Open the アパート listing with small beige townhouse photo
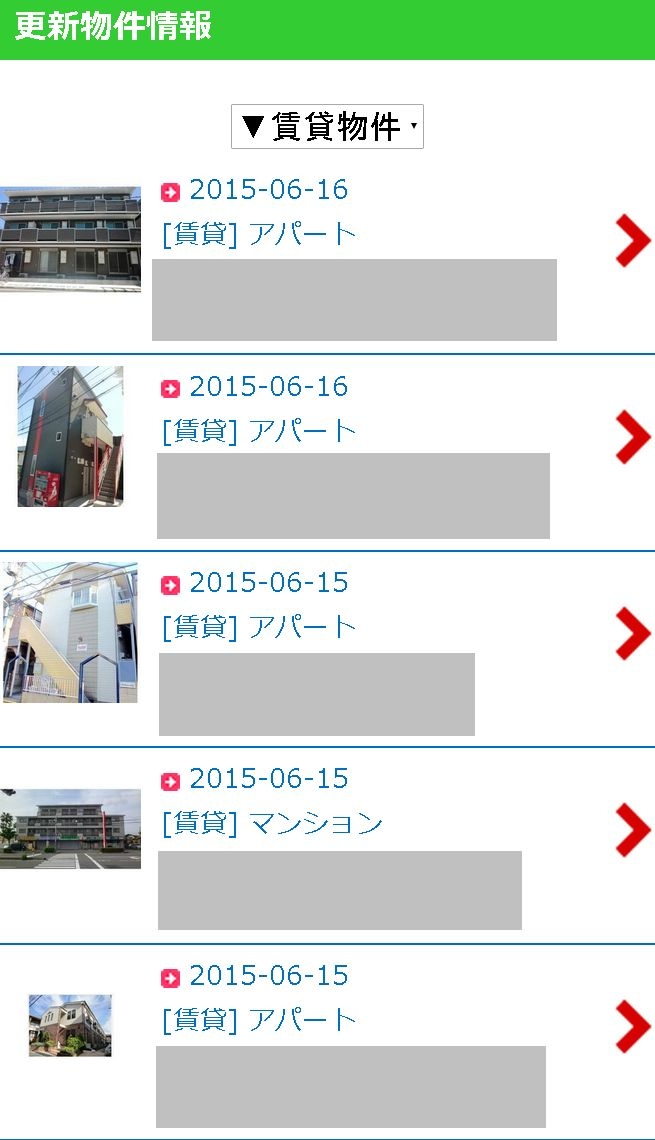Screen dimensions: 655x1140 (x=327, y=1043)
